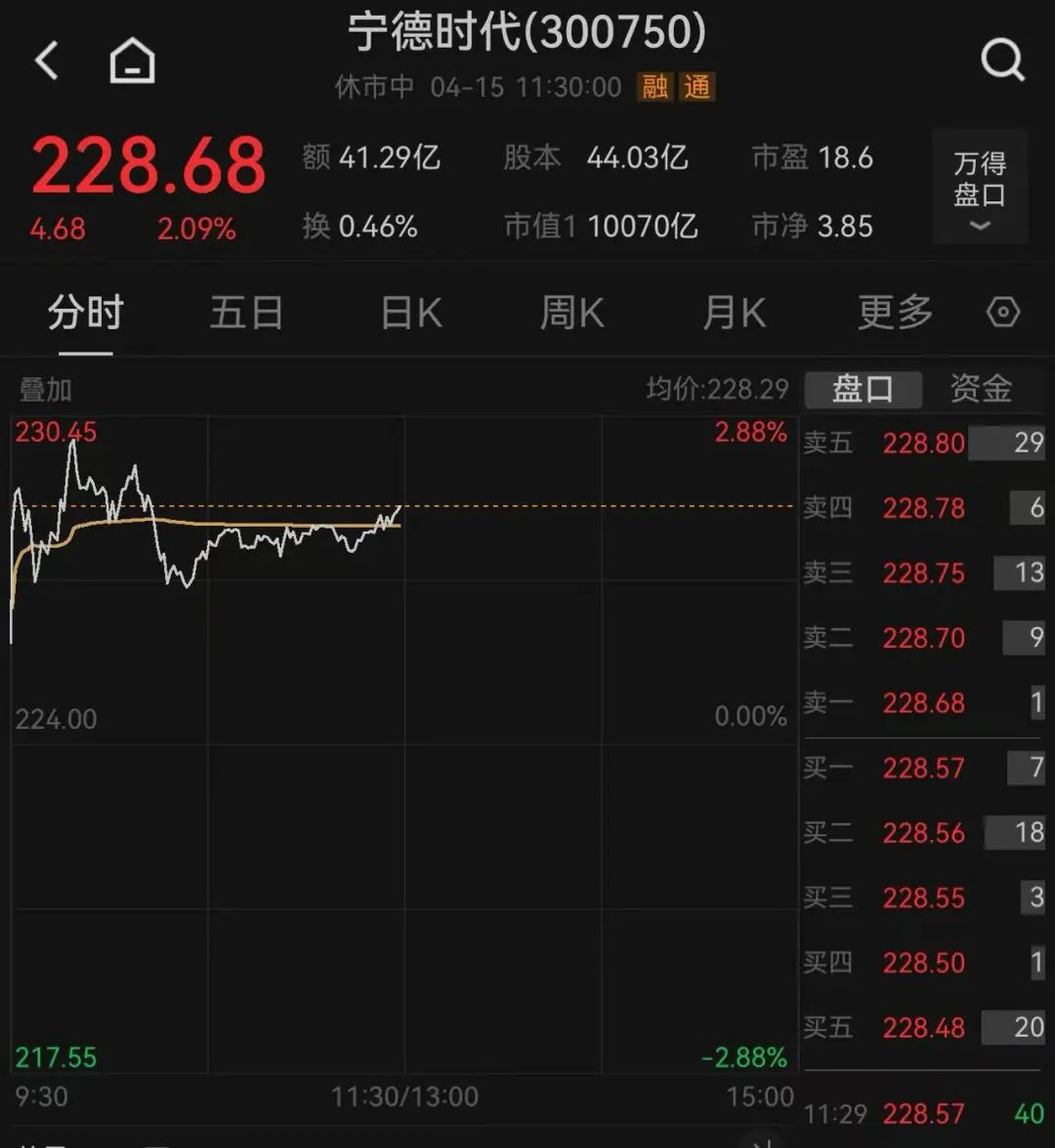1055x1148 pixels.
Task: Go back using the arrow icon
Action: coord(47,62)
